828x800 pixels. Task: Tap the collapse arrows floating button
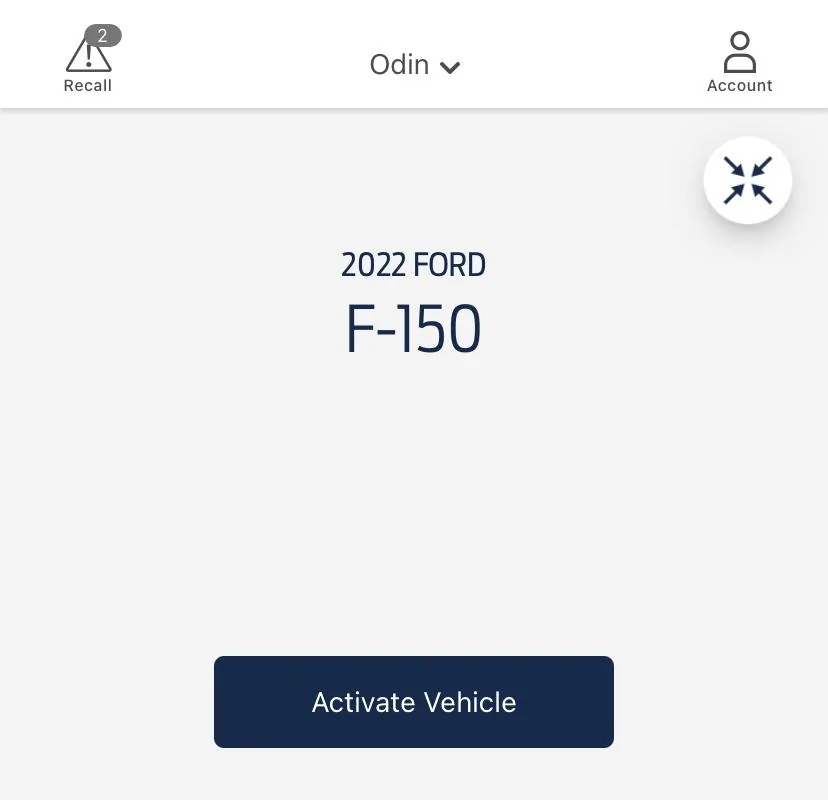tap(748, 180)
